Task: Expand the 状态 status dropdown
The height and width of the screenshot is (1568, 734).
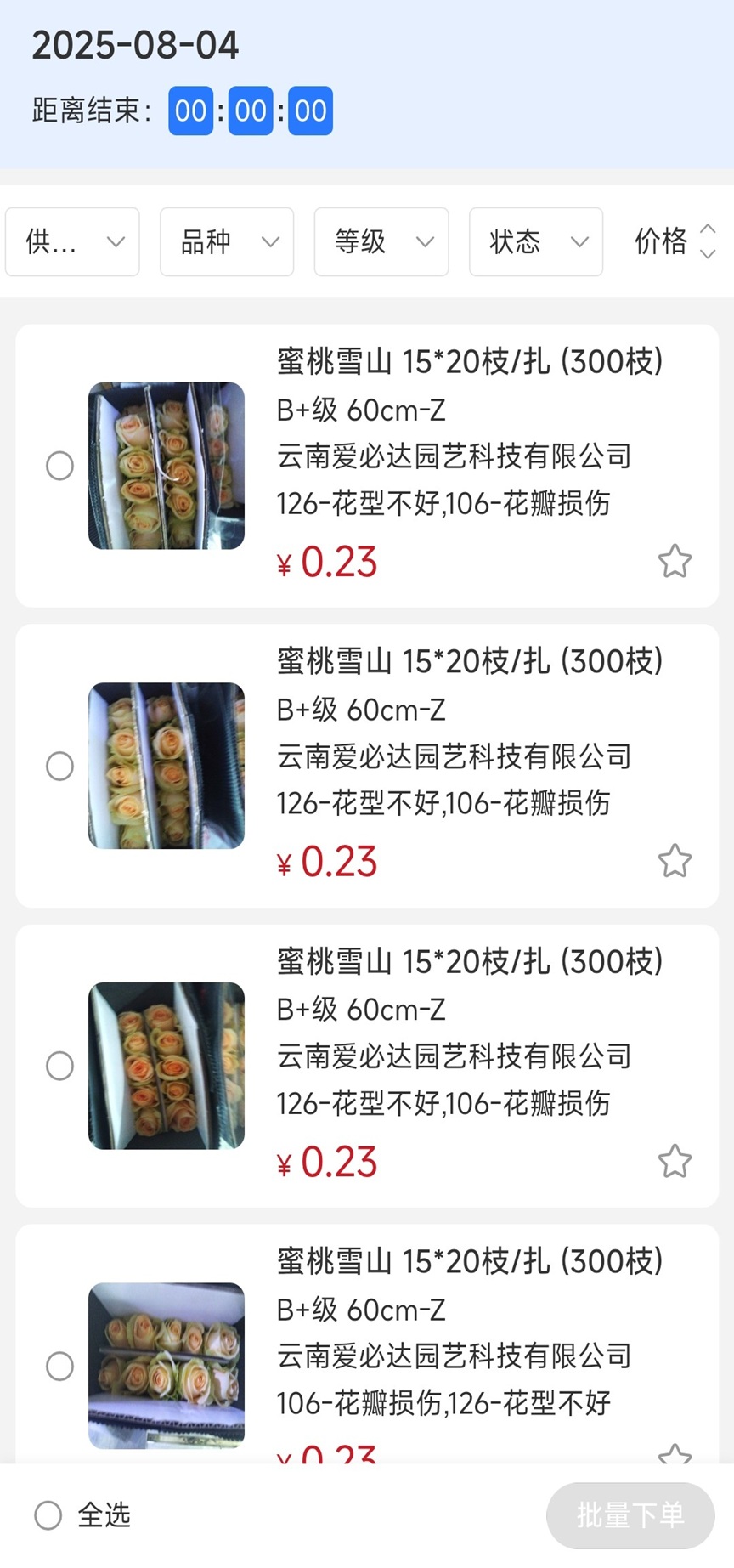Action: tap(535, 241)
